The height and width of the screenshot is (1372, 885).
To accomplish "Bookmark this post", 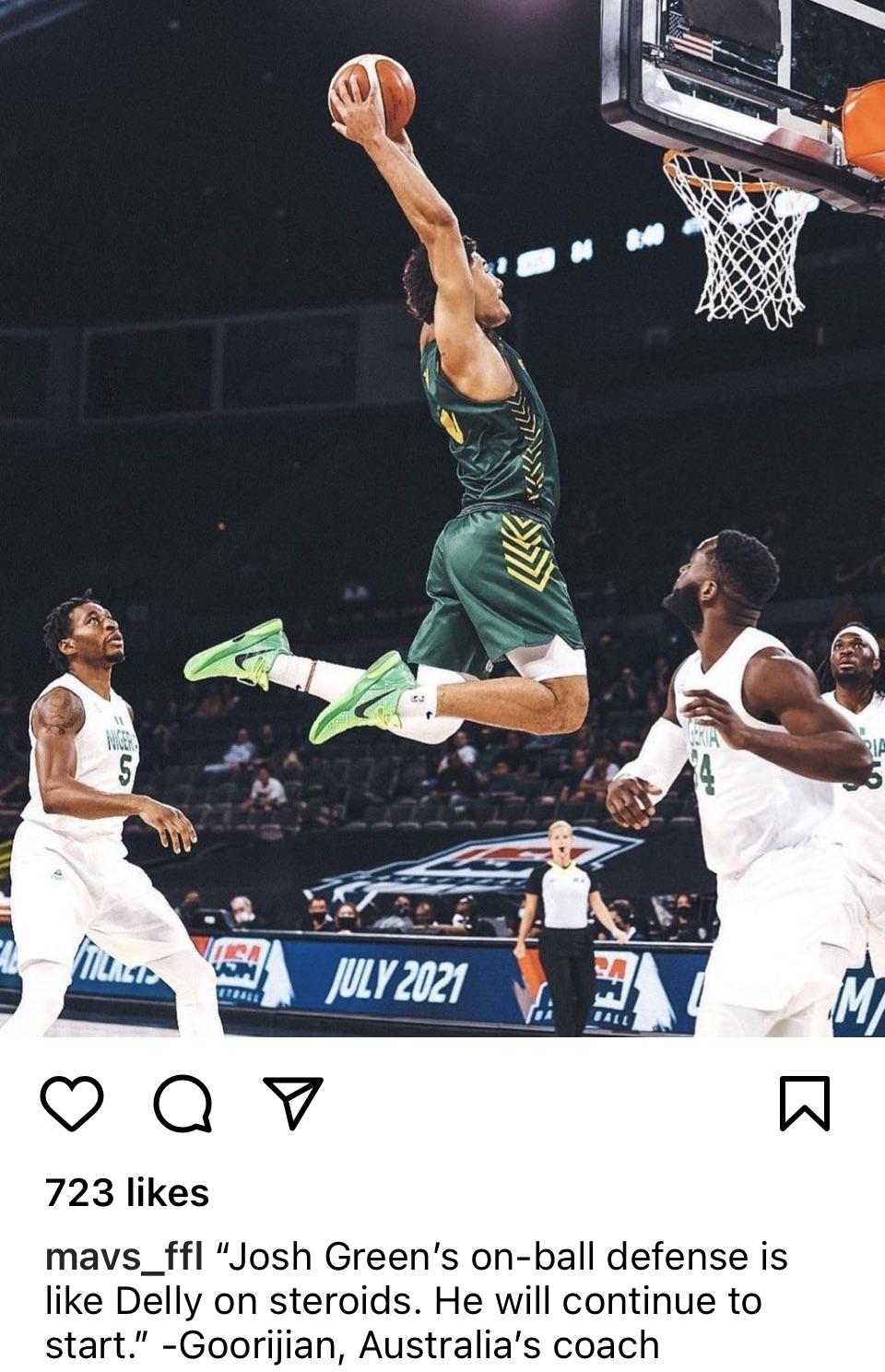I will (805, 1103).
